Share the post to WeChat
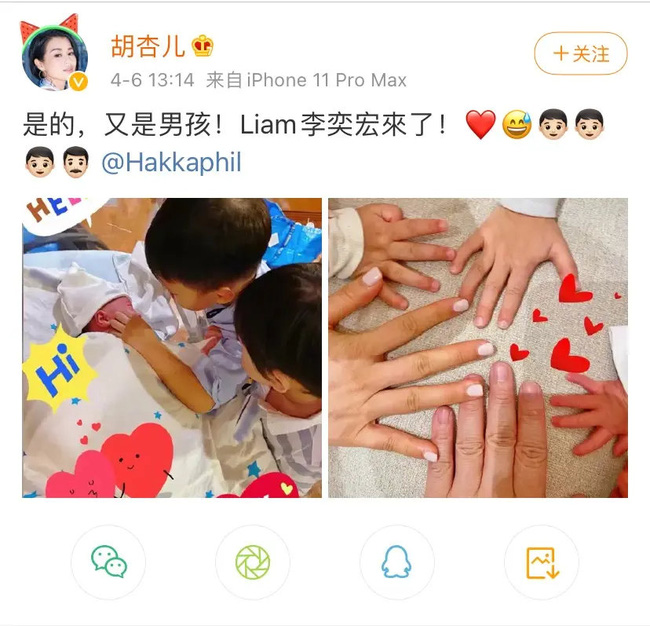The image size is (650, 626). (x=109, y=562)
